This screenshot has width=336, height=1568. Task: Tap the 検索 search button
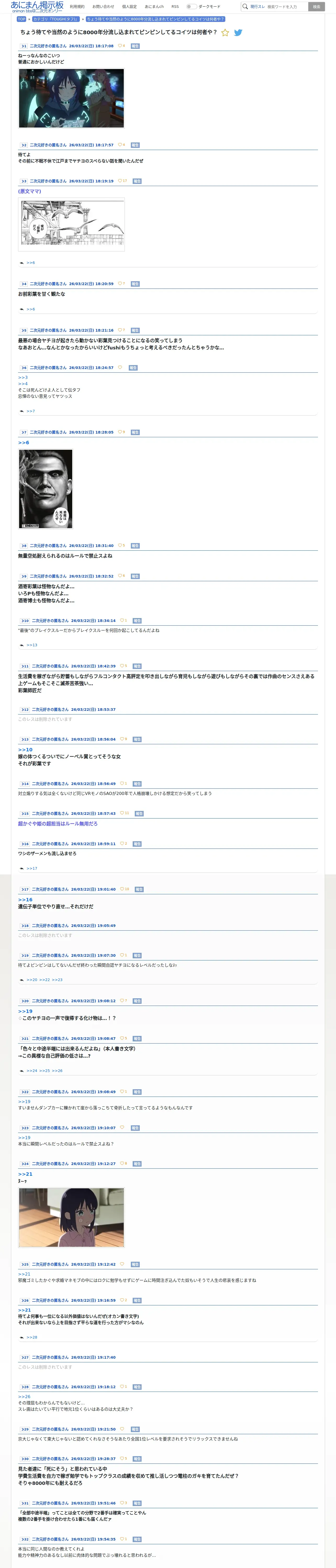pyautogui.click(x=316, y=7)
